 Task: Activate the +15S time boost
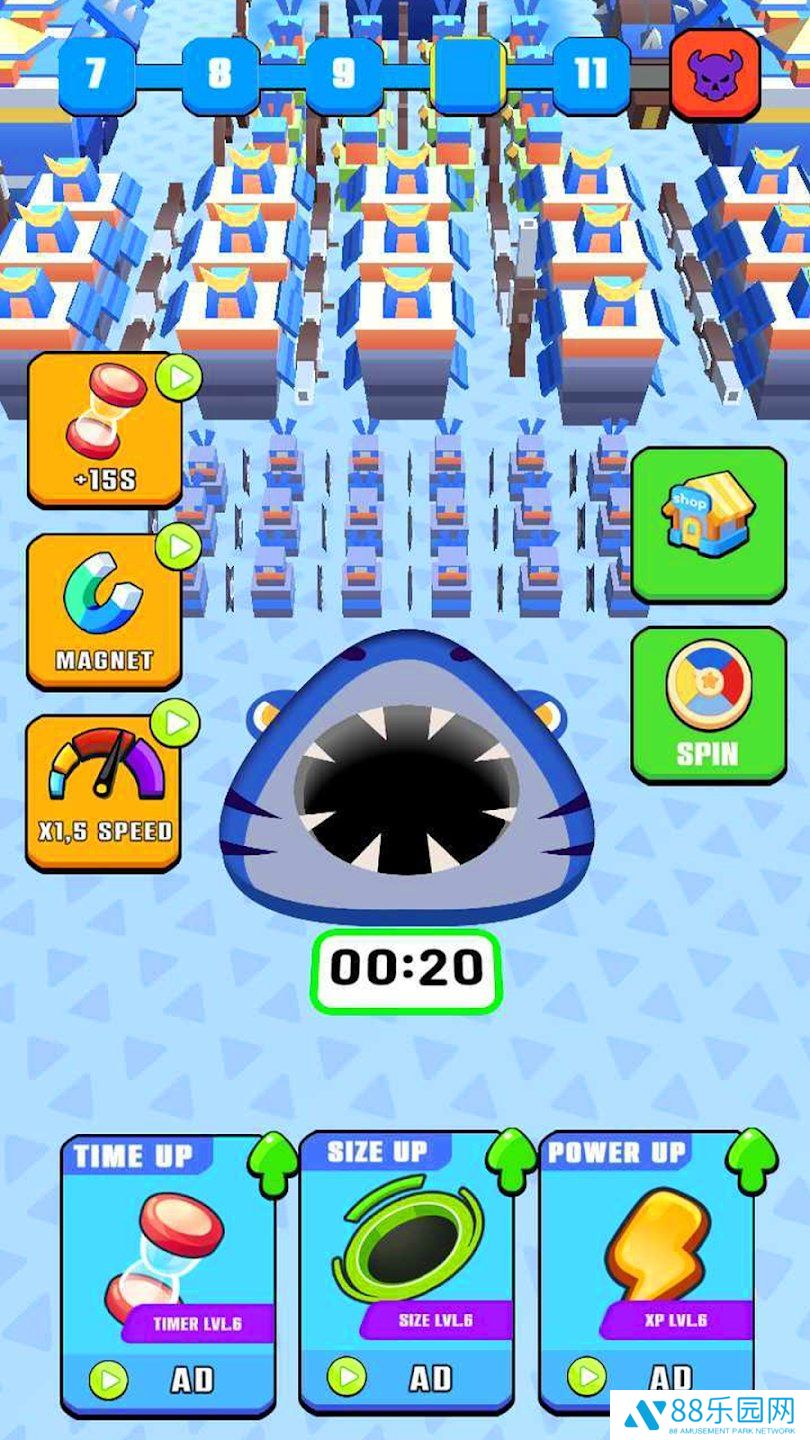pyautogui.click(x=105, y=430)
